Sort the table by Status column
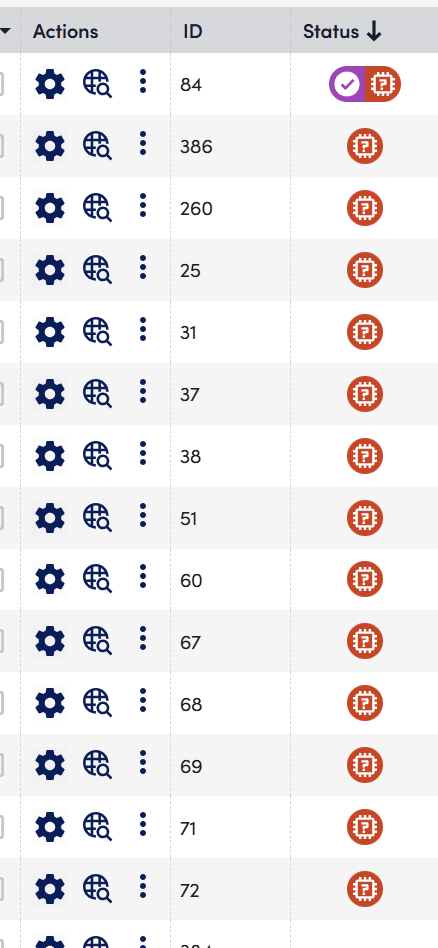 (x=342, y=31)
